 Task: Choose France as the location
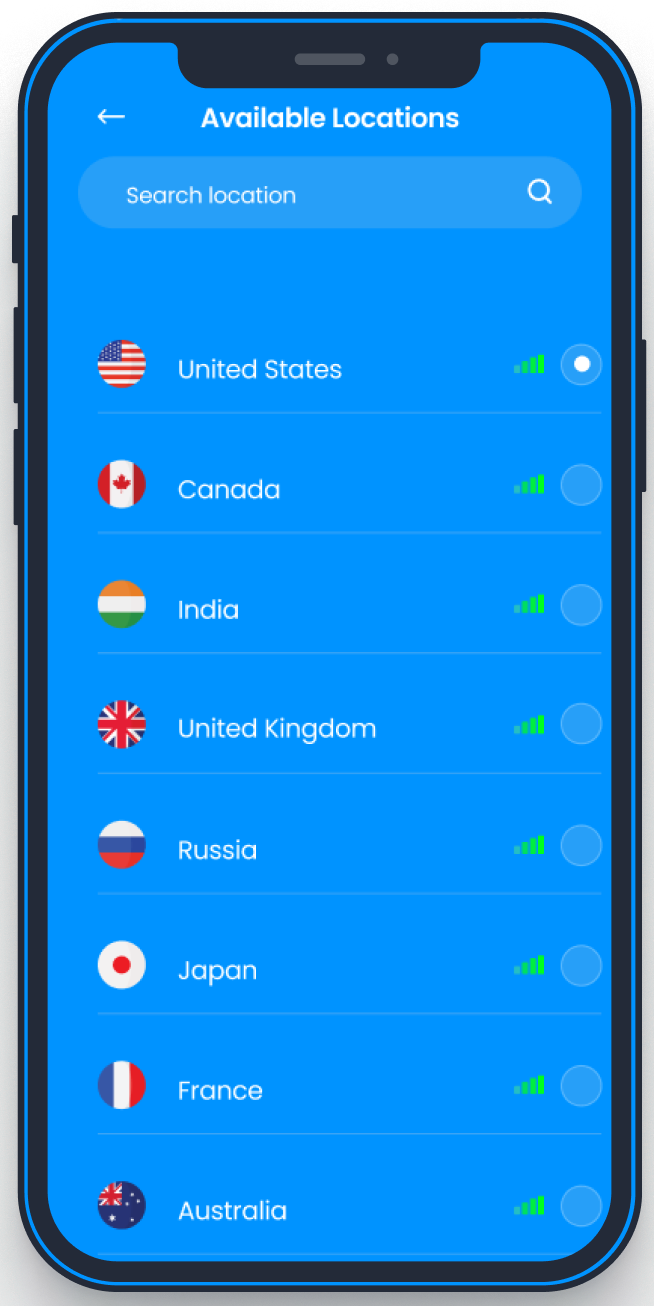click(220, 1090)
